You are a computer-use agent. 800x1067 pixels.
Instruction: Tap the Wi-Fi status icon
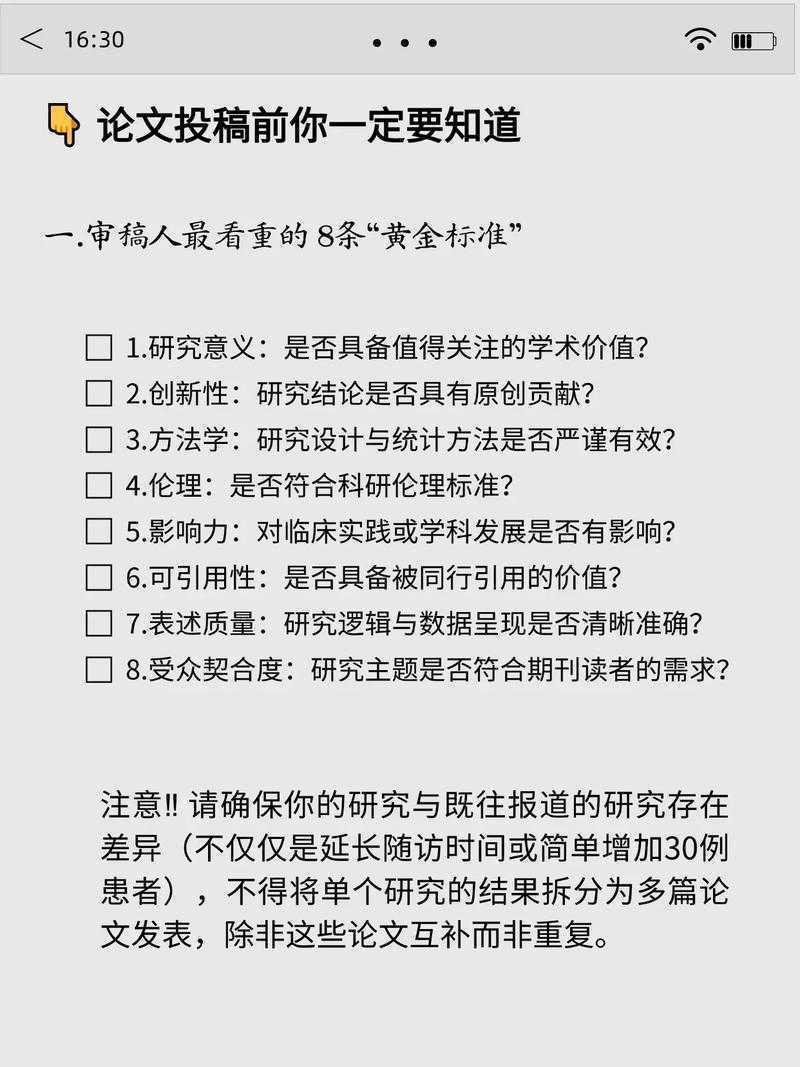pyautogui.click(x=701, y=37)
